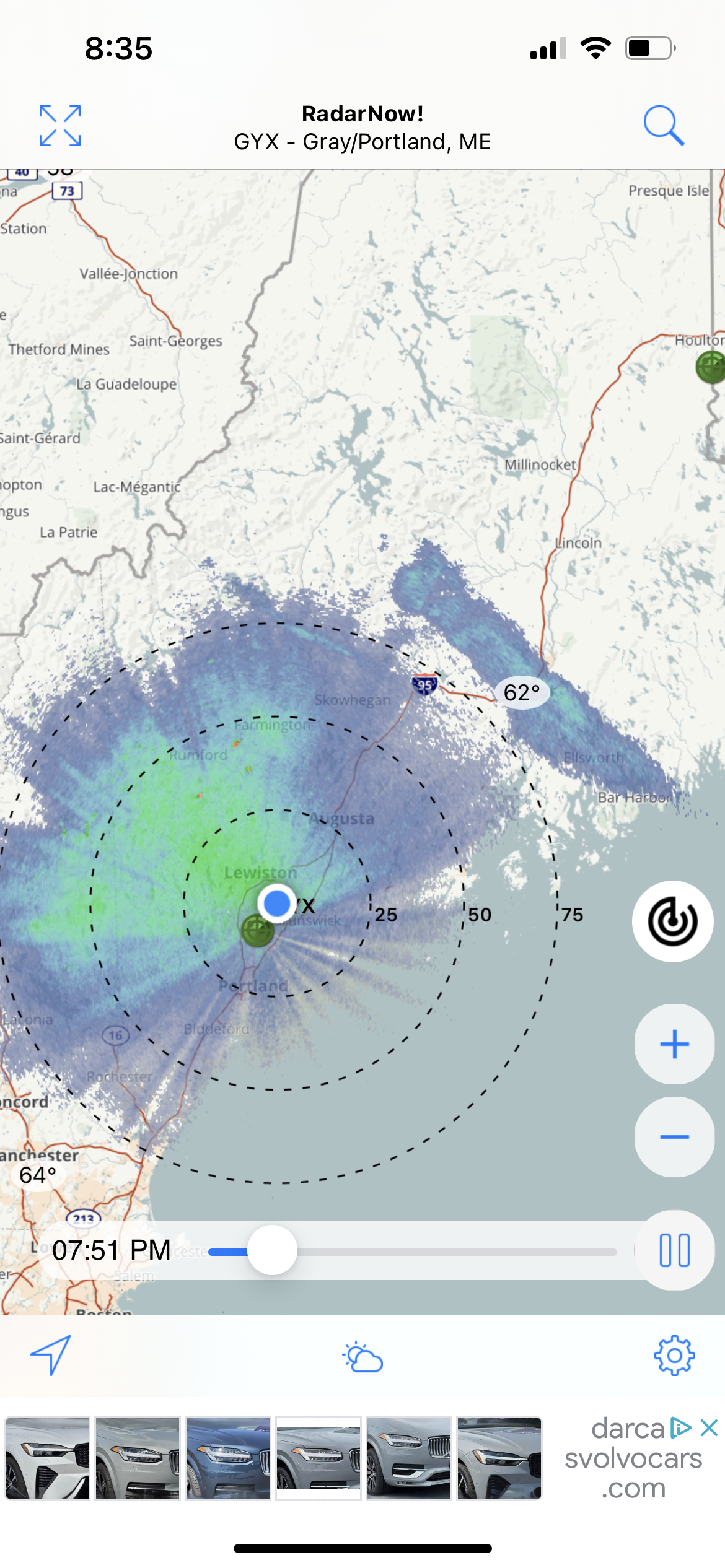Tap the radar layer button
Screen dimensions: 725x1568
(x=672, y=921)
